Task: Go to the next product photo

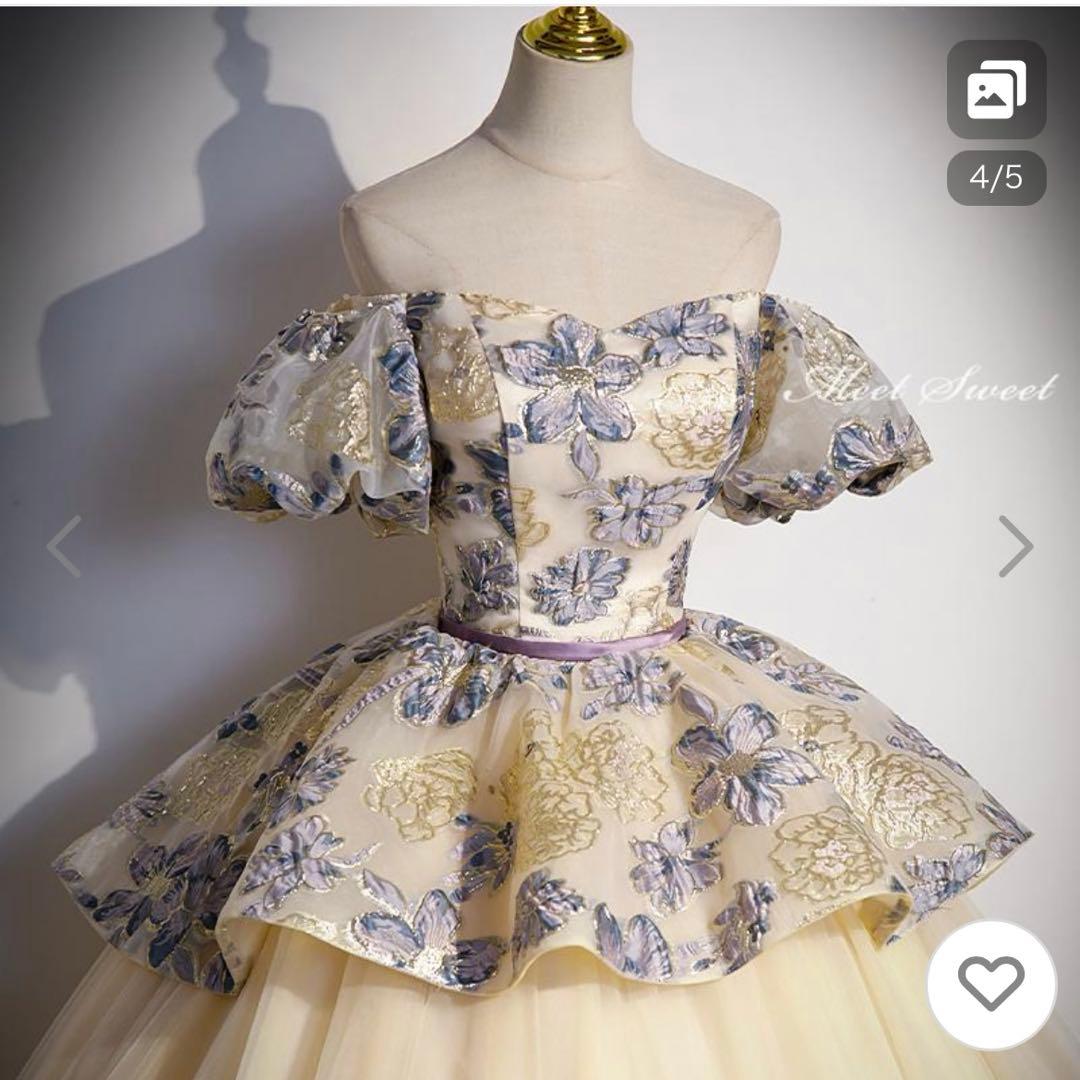Action: coord(1015,546)
